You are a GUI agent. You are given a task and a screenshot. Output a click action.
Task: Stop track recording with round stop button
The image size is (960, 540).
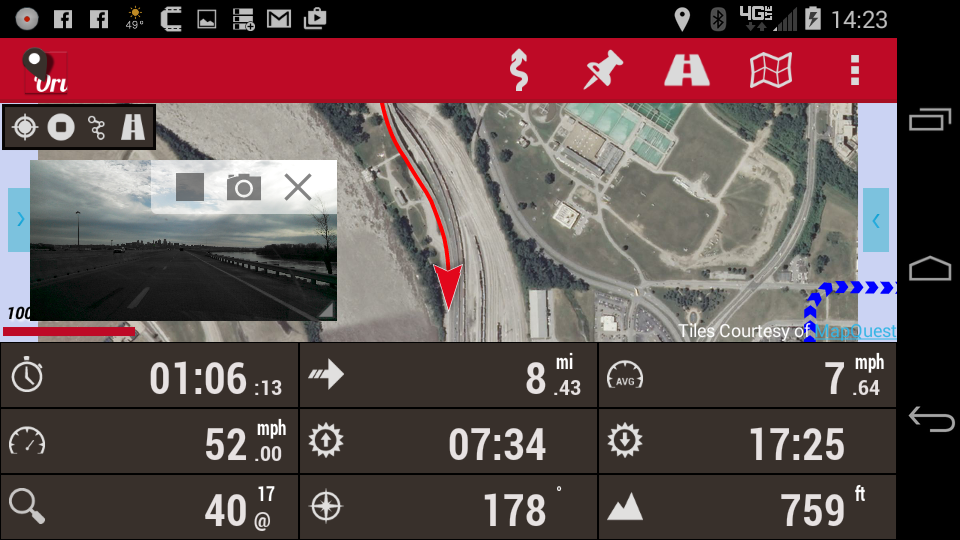point(61,127)
